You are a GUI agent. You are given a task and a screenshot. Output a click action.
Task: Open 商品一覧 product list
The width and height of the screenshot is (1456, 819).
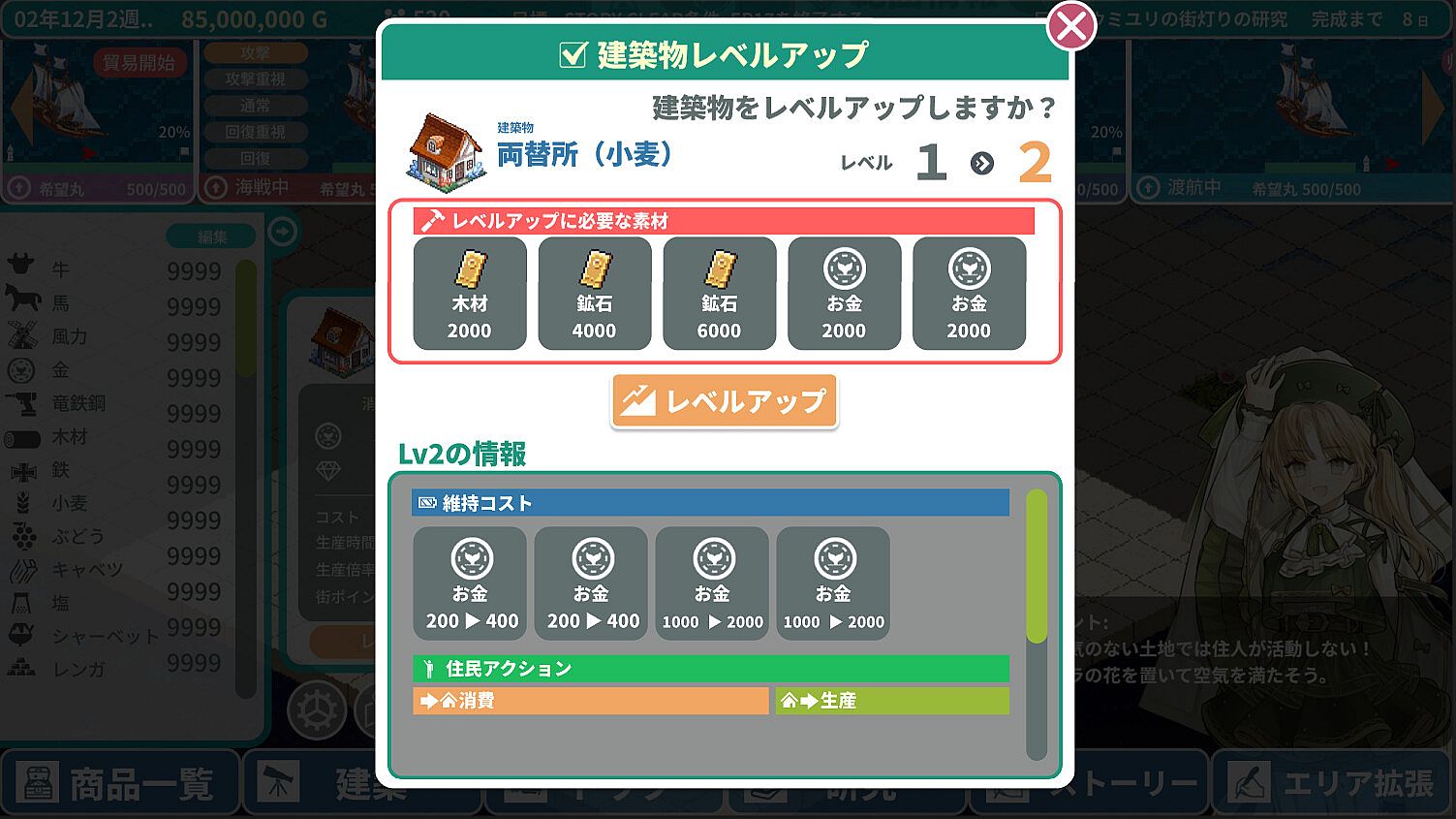[118, 783]
